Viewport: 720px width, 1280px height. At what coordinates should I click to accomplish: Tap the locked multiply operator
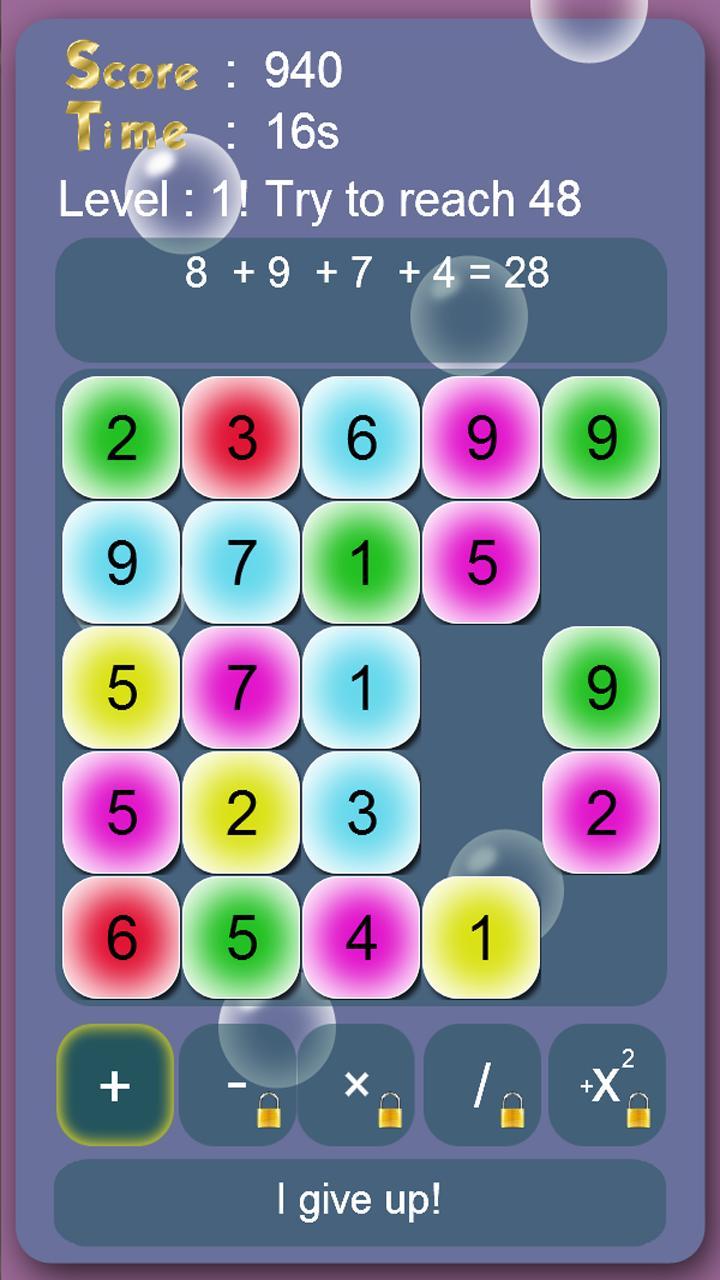click(x=357, y=1085)
